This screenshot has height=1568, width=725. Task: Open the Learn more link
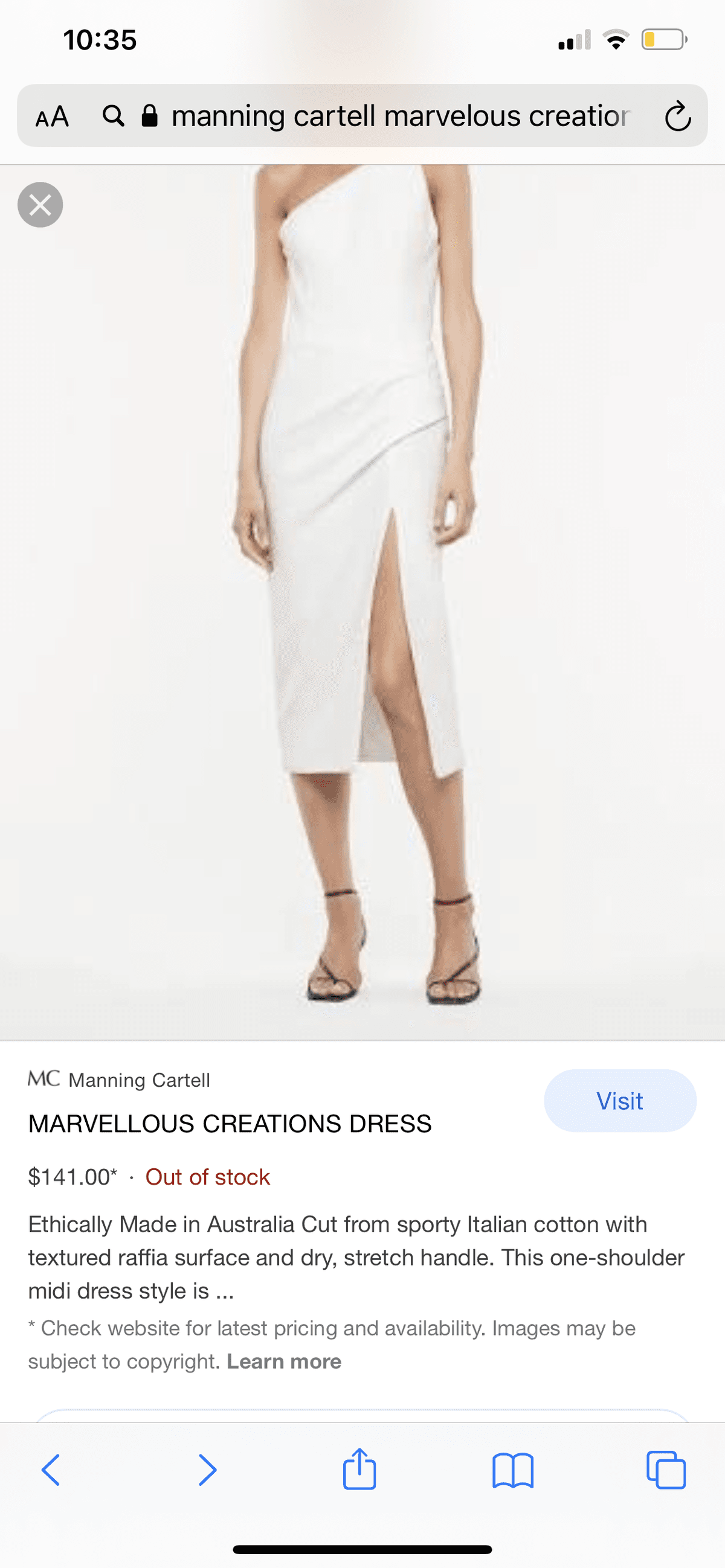click(x=284, y=1362)
